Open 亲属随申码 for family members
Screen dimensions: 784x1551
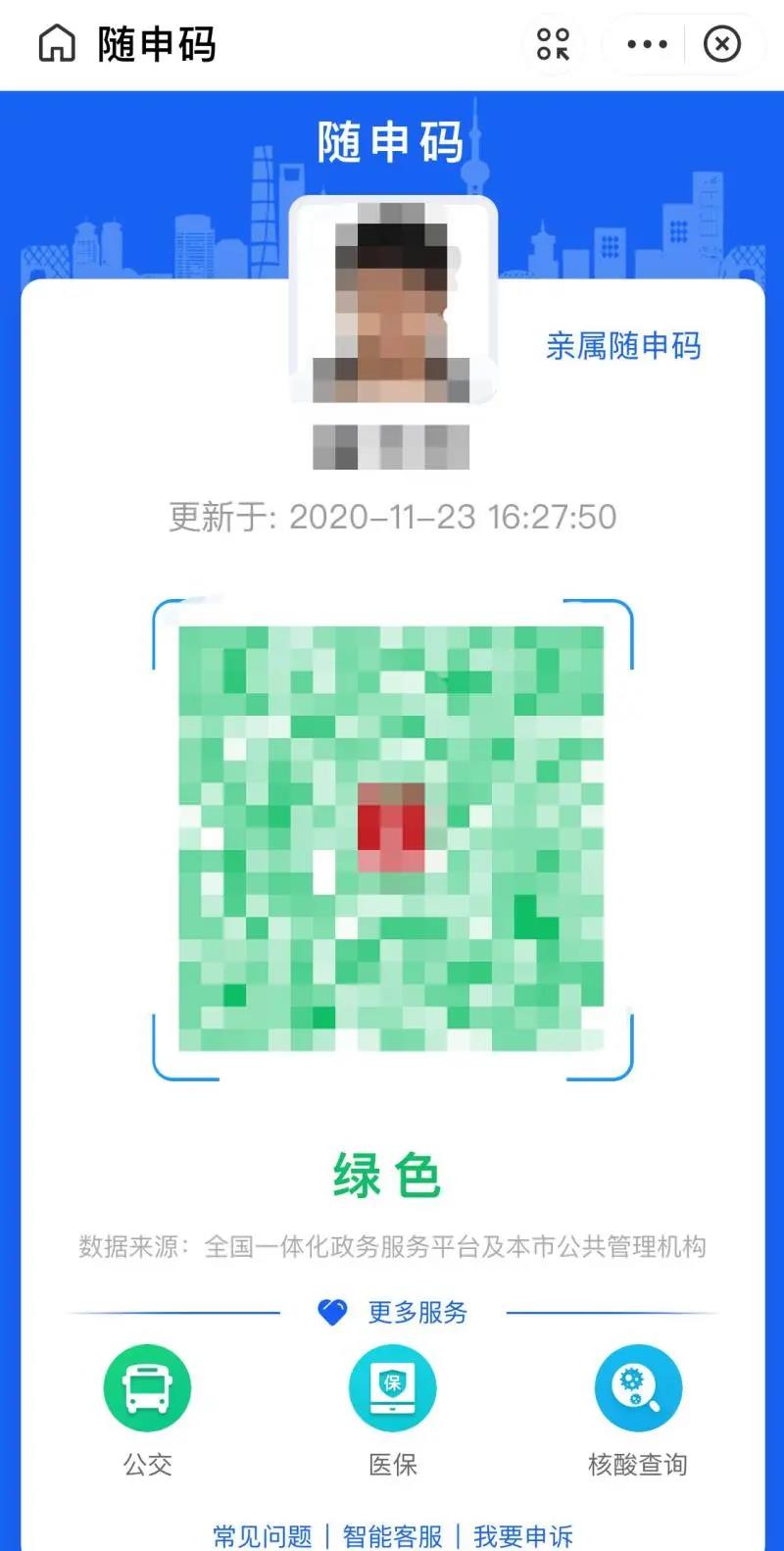tap(623, 346)
